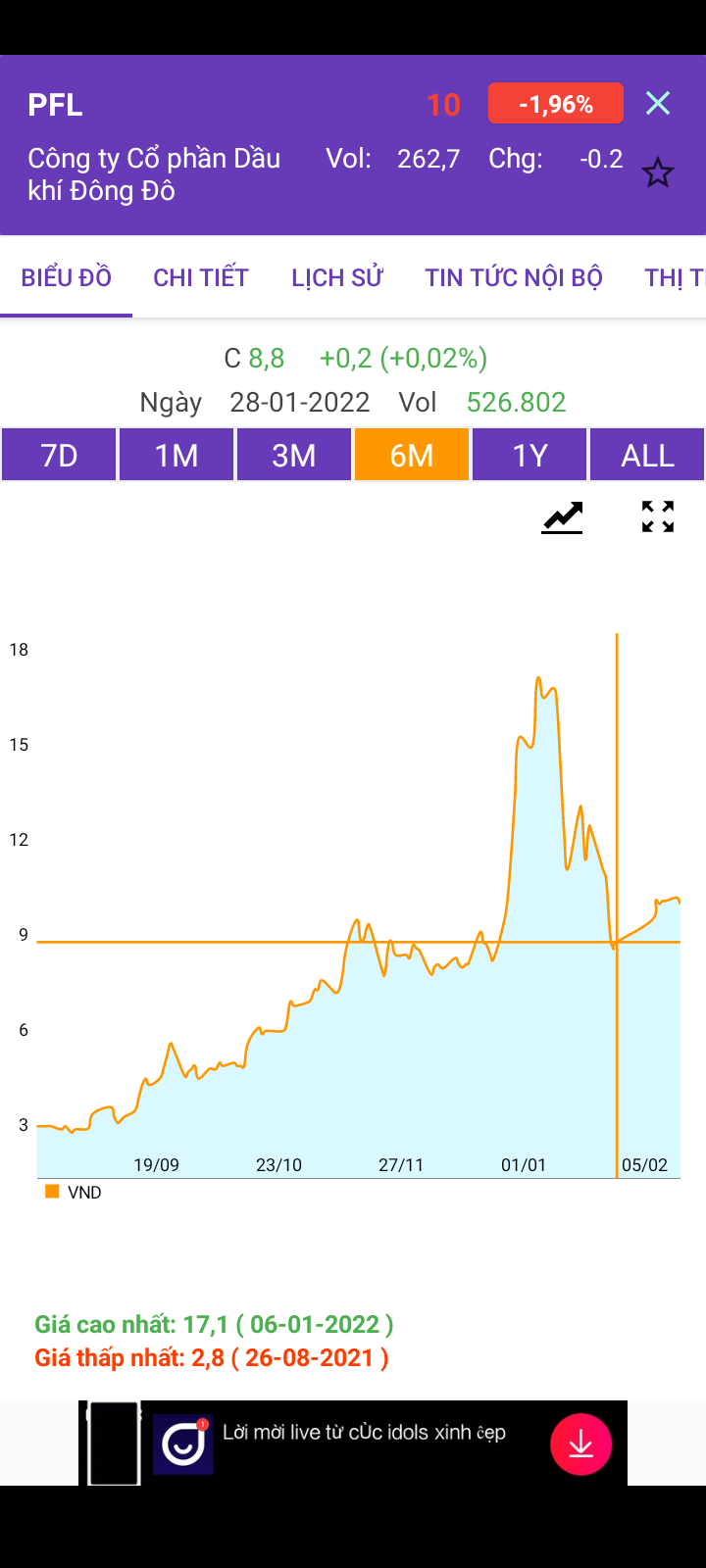Tap the download button on the ad banner
The height and width of the screenshot is (1568, 706).
(x=580, y=1444)
